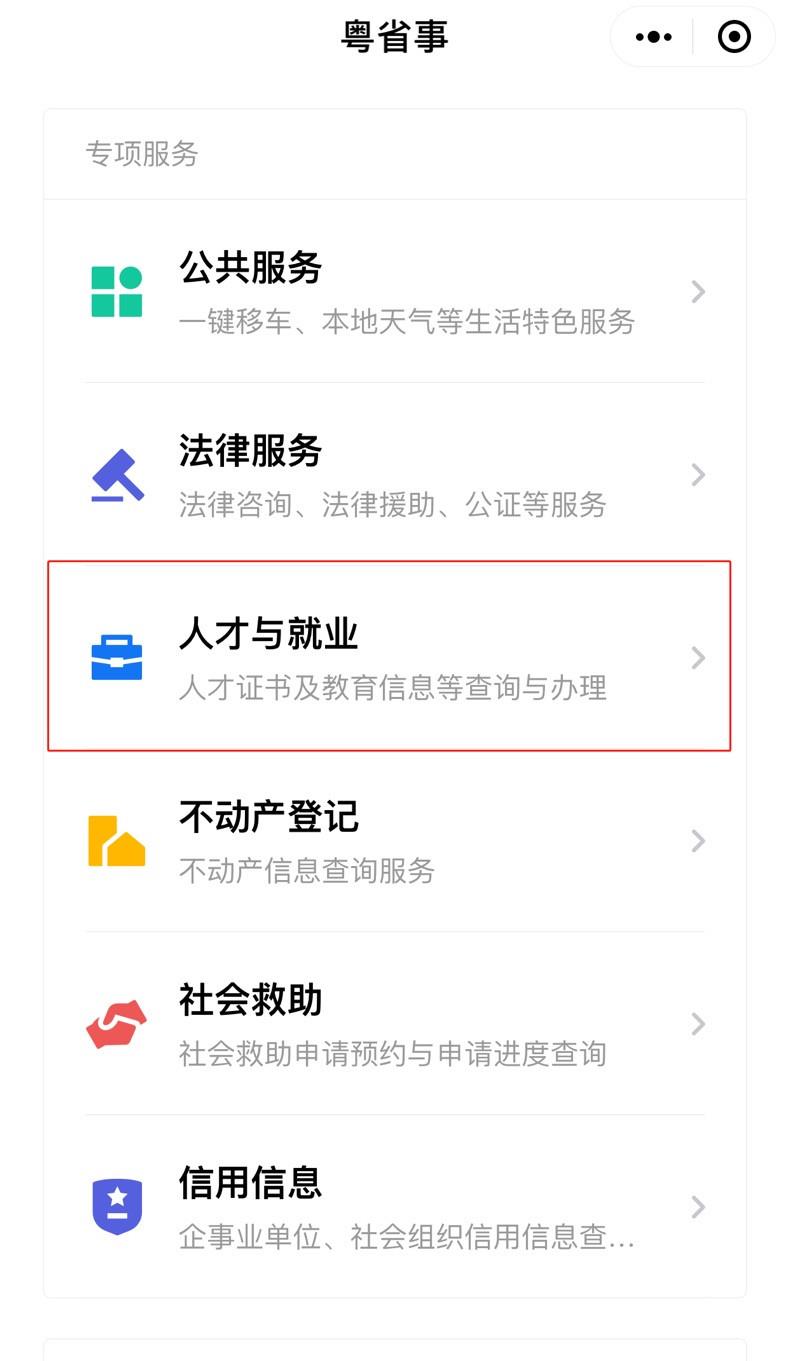Open 信用信息 credit information

[x=394, y=1207]
